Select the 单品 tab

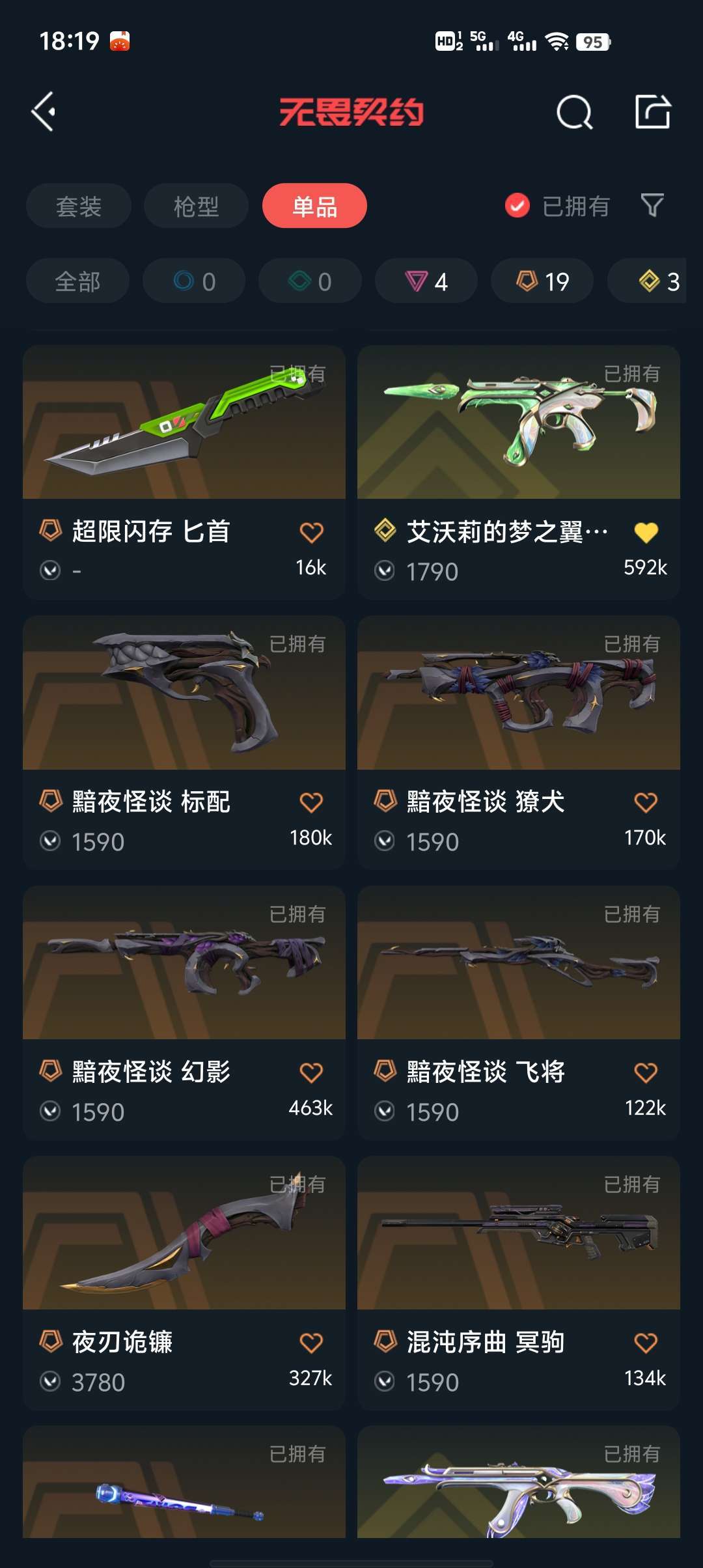[314, 206]
